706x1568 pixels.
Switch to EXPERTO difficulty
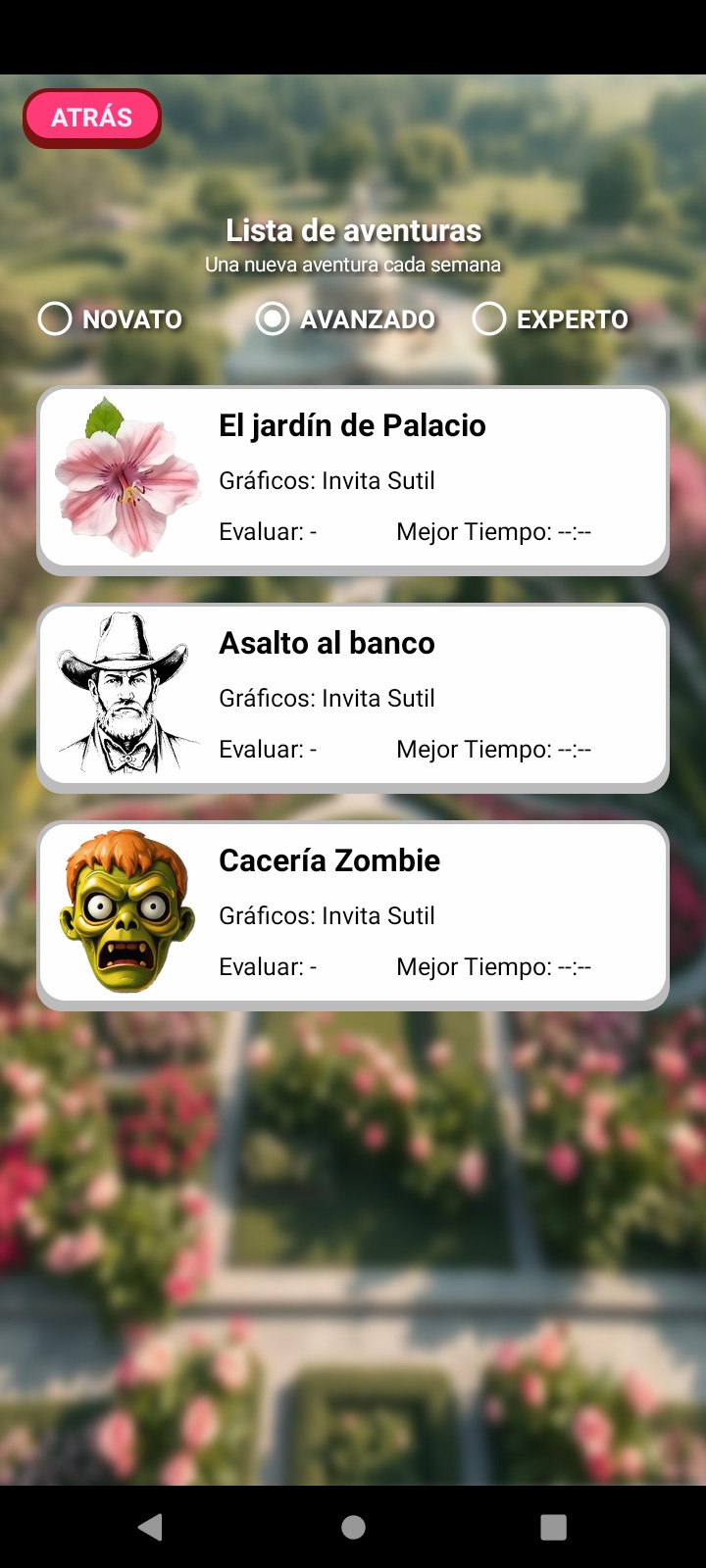point(551,318)
